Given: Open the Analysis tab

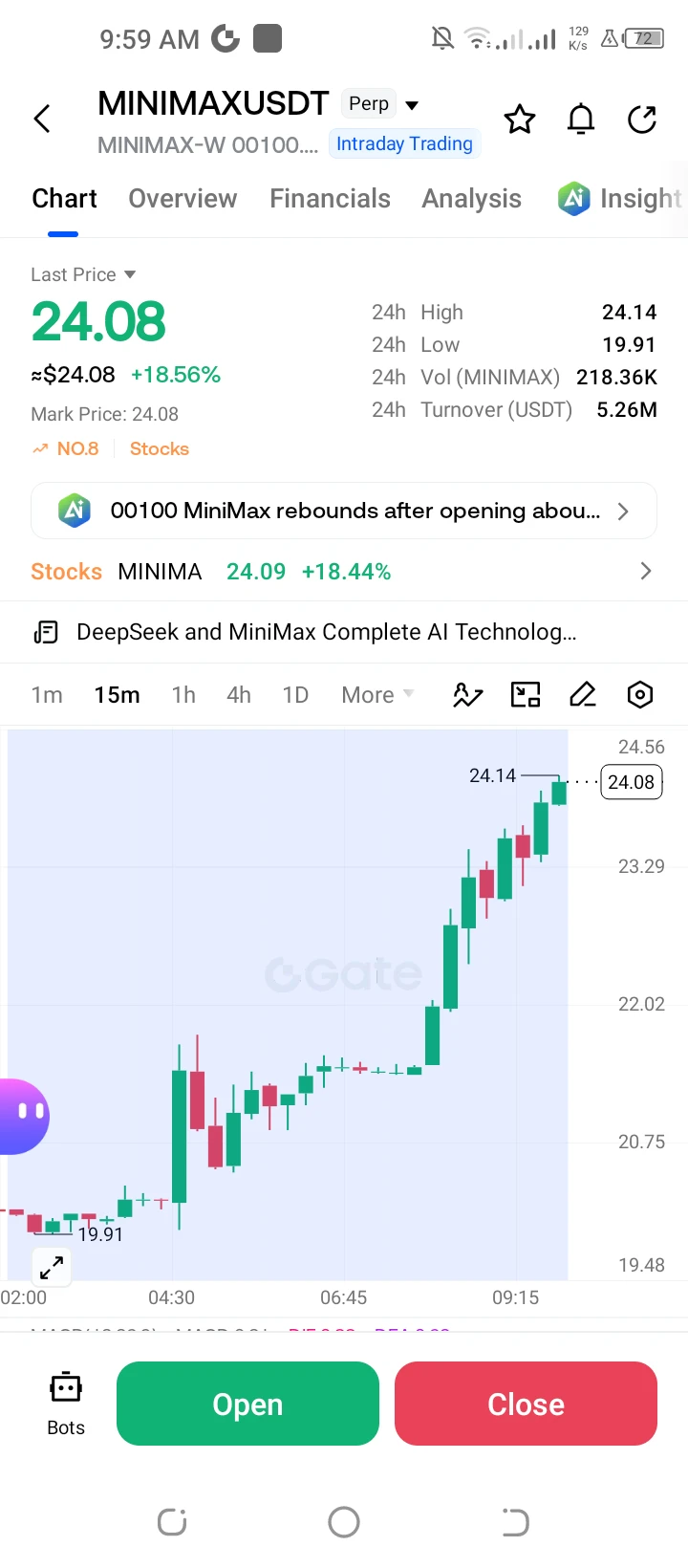Looking at the screenshot, I should 472,199.
